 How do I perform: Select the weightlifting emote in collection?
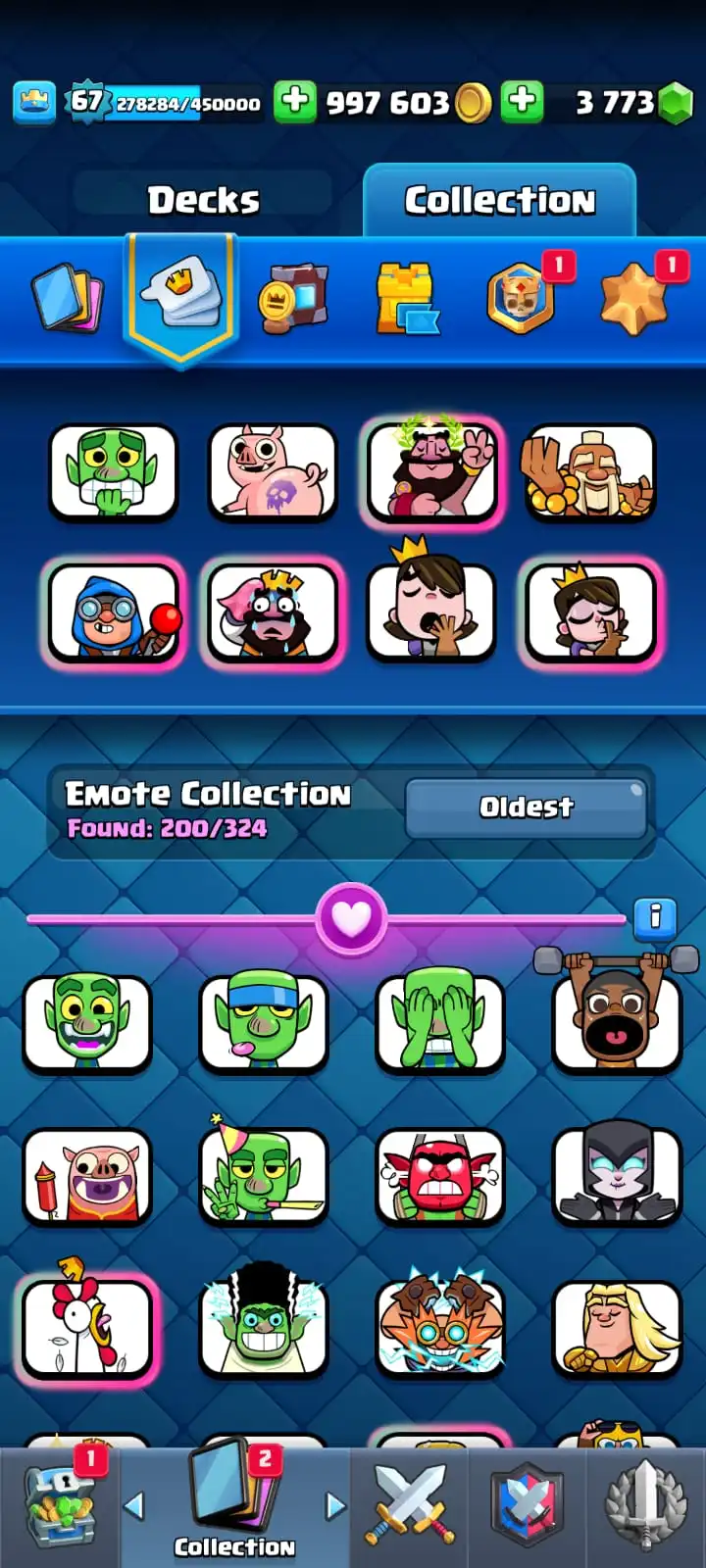(616, 1019)
